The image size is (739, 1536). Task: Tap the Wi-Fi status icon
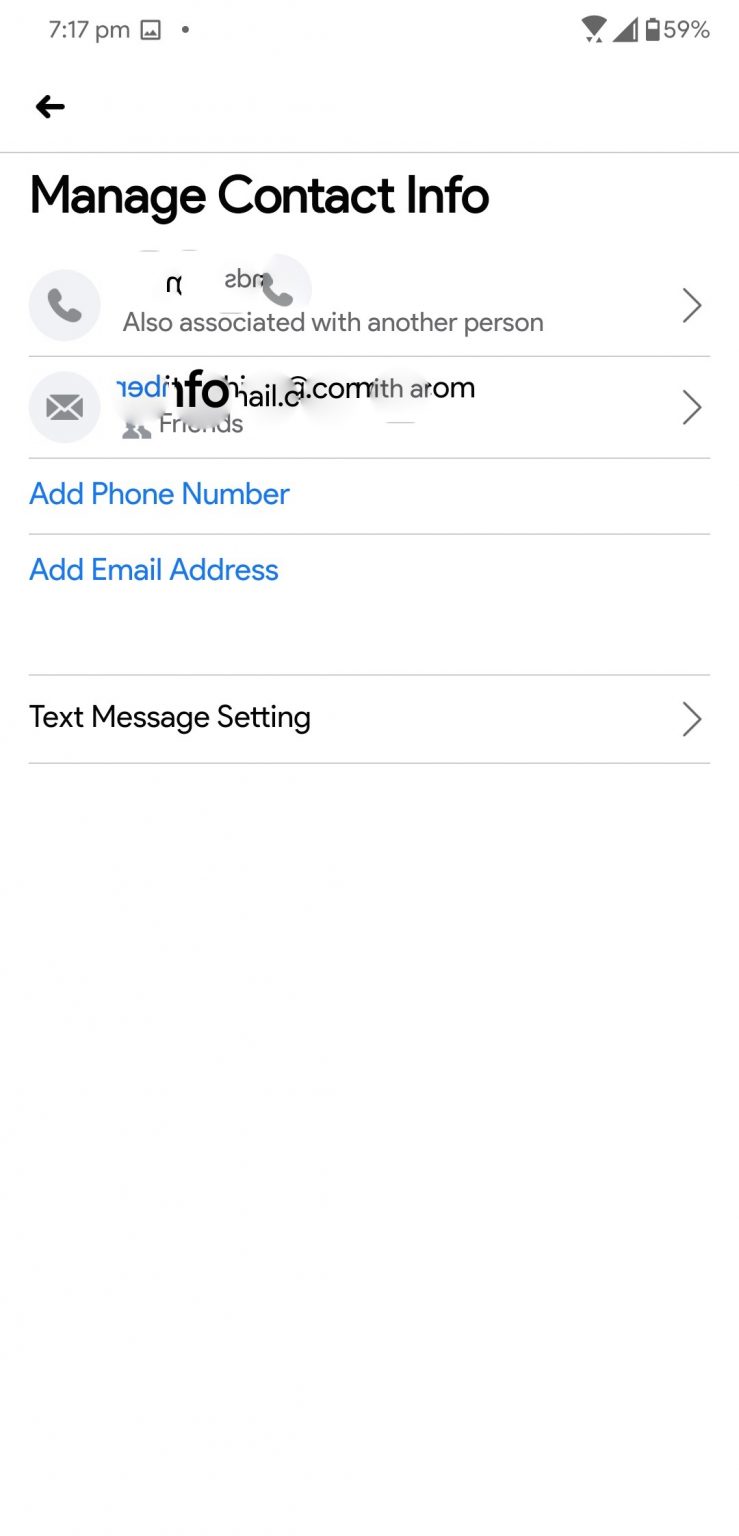coord(592,30)
